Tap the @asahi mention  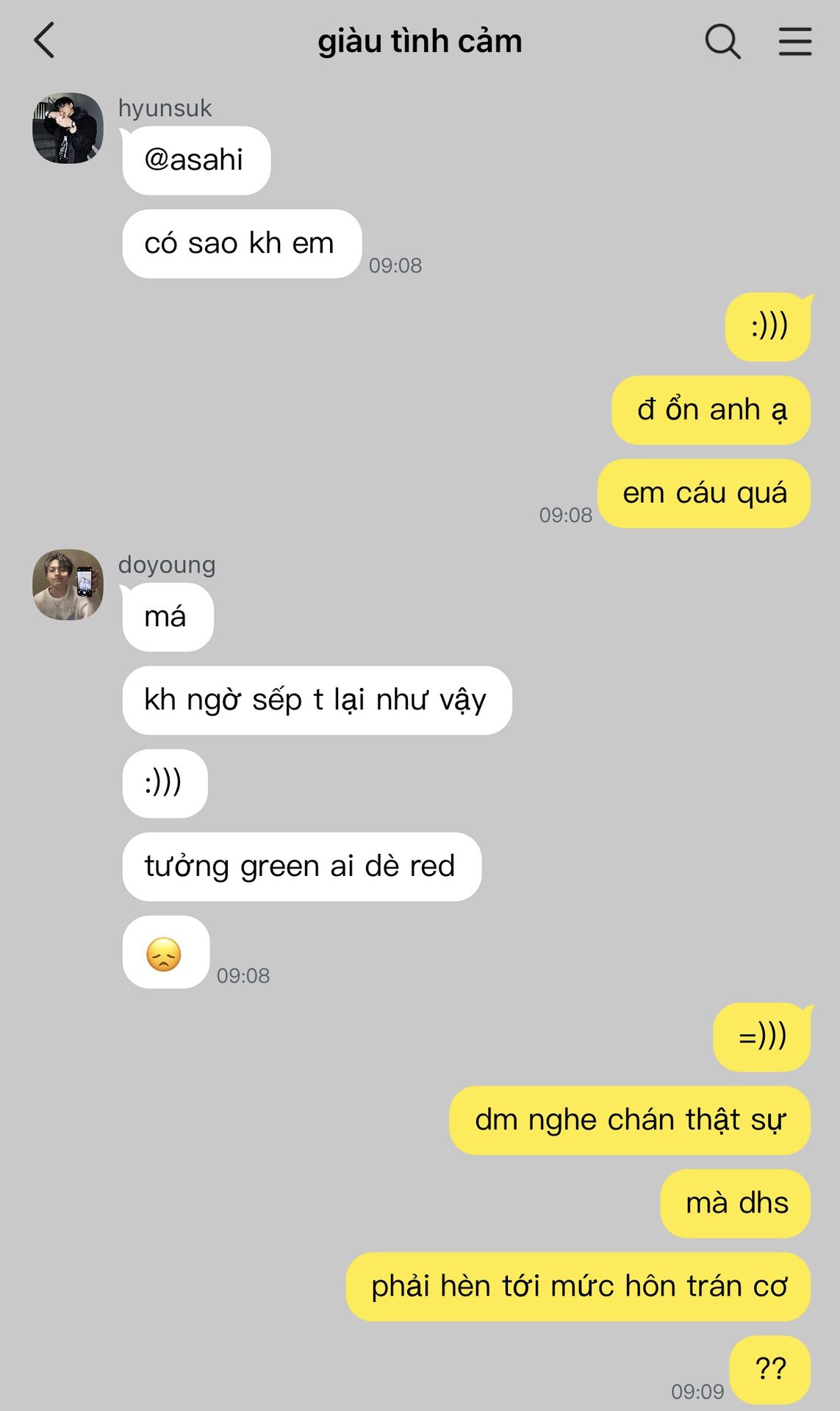pos(194,160)
